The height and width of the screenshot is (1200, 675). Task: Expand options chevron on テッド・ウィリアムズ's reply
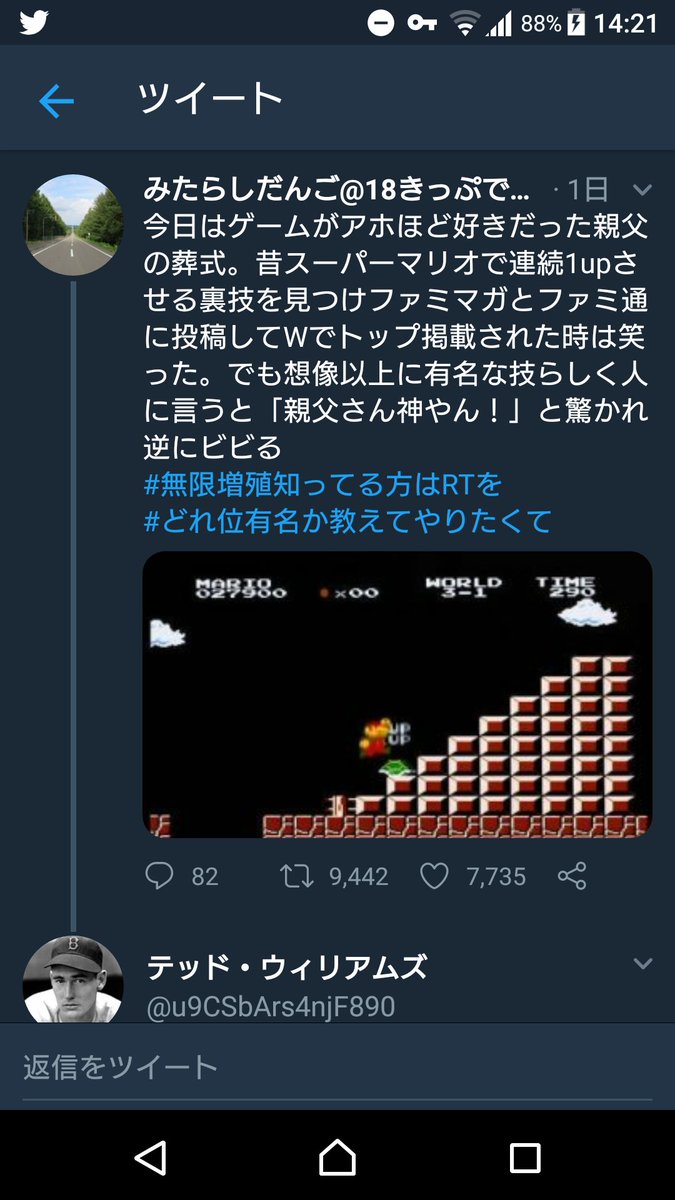pyautogui.click(x=642, y=965)
